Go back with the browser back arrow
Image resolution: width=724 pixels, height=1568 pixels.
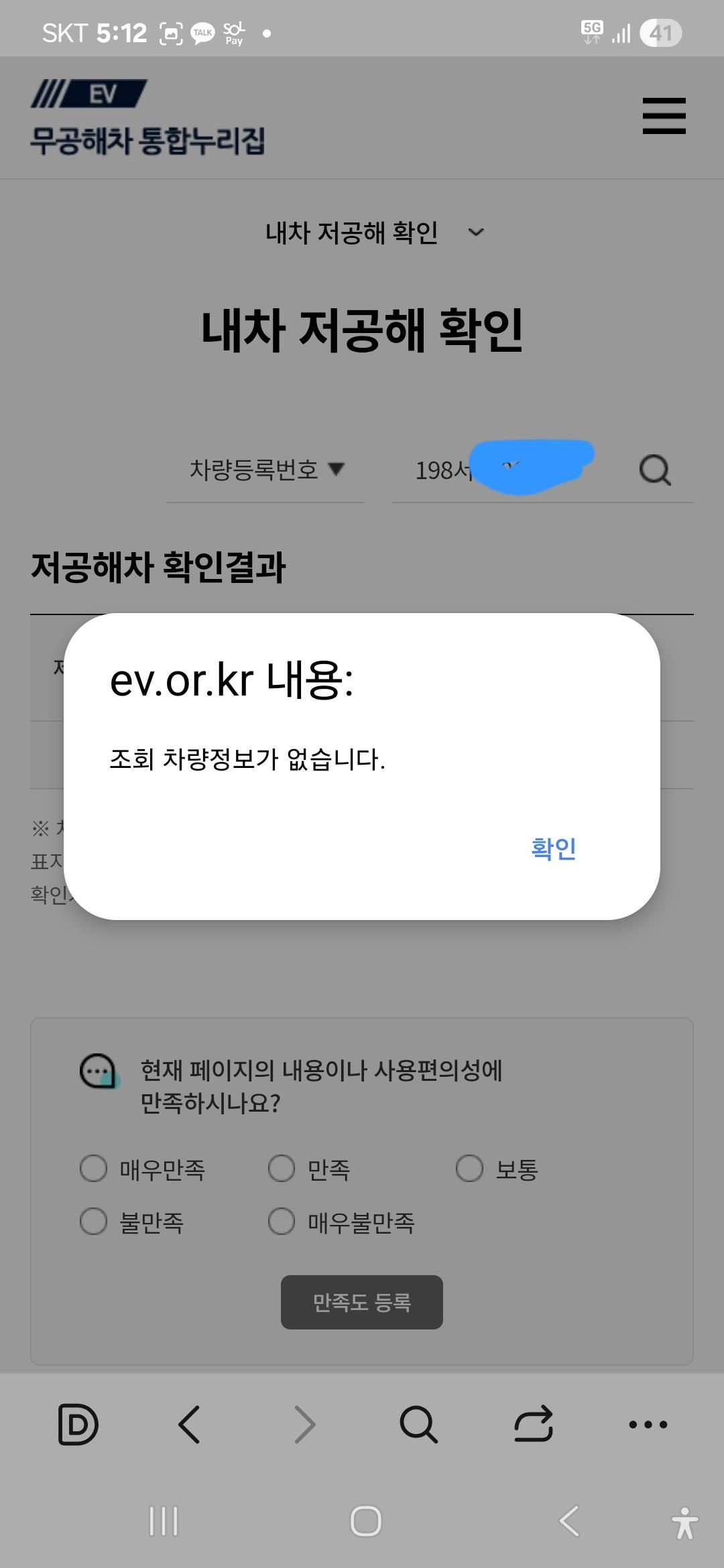tap(190, 1424)
